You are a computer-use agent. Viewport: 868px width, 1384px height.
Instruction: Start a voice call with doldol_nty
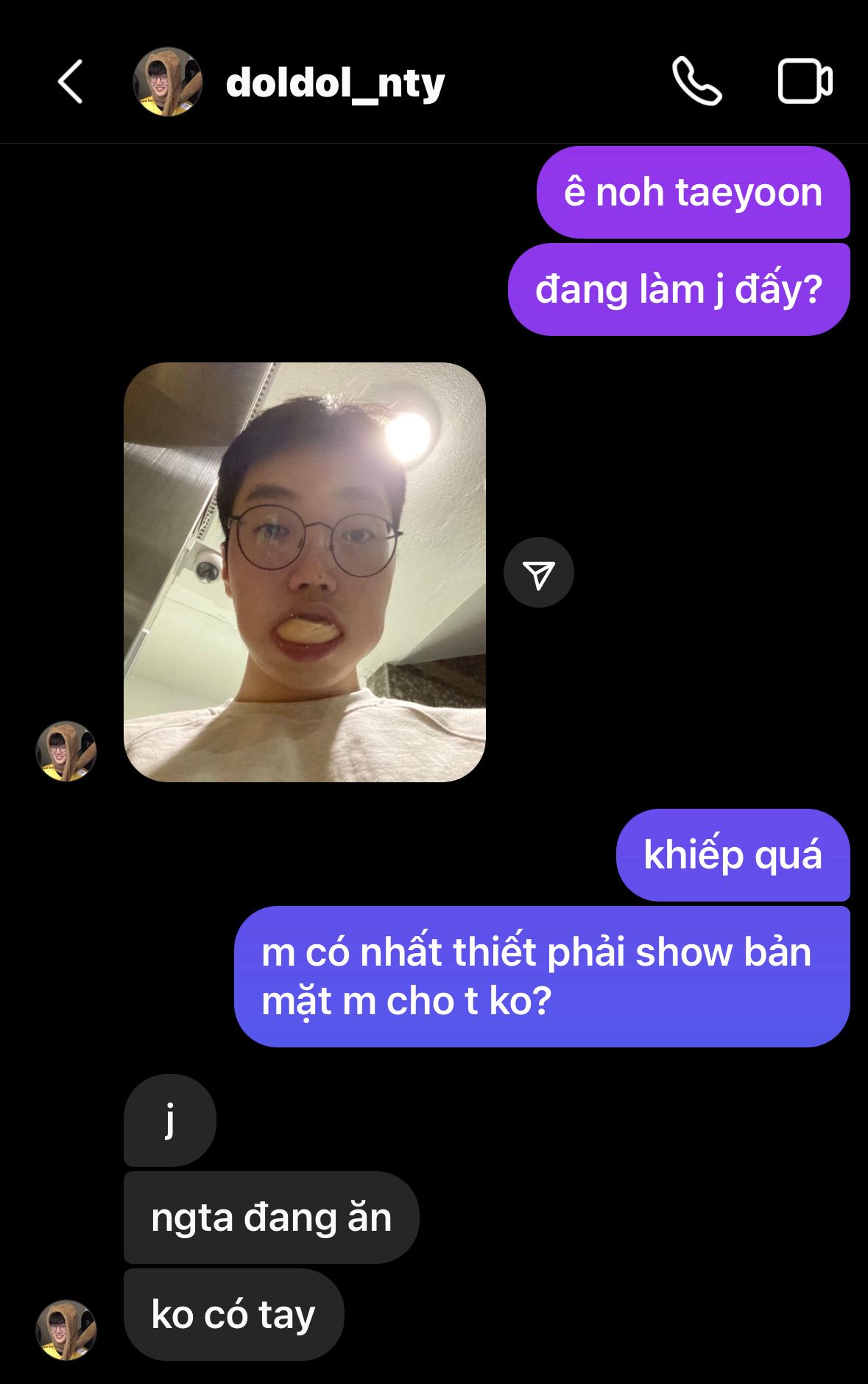[696, 82]
